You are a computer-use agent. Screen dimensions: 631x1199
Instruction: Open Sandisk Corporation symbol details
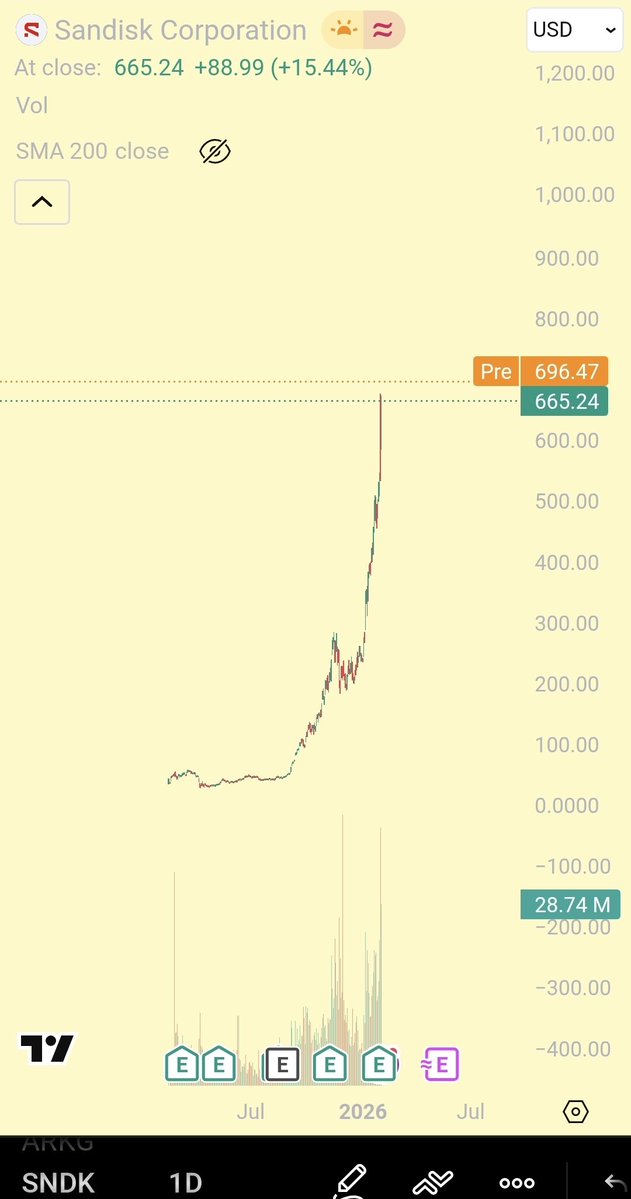[x=180, y=30]
